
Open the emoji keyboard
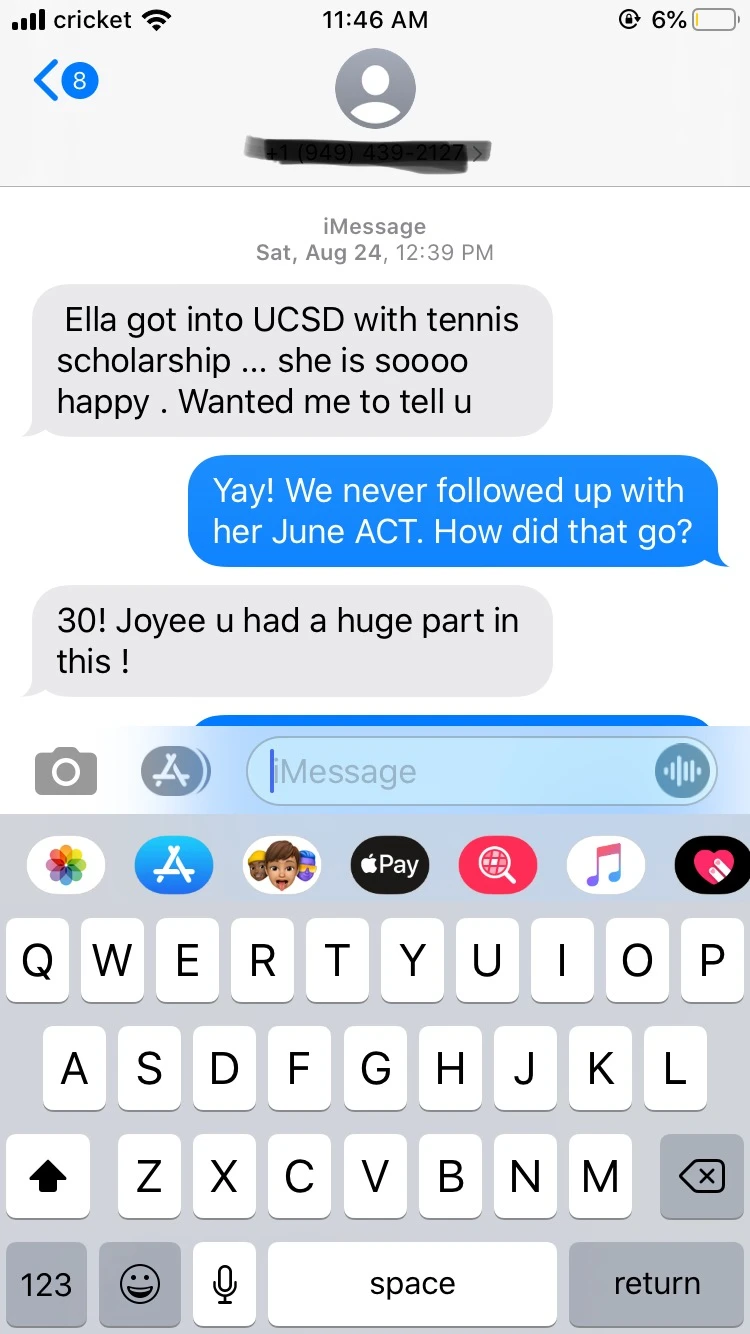(140, 1284)
